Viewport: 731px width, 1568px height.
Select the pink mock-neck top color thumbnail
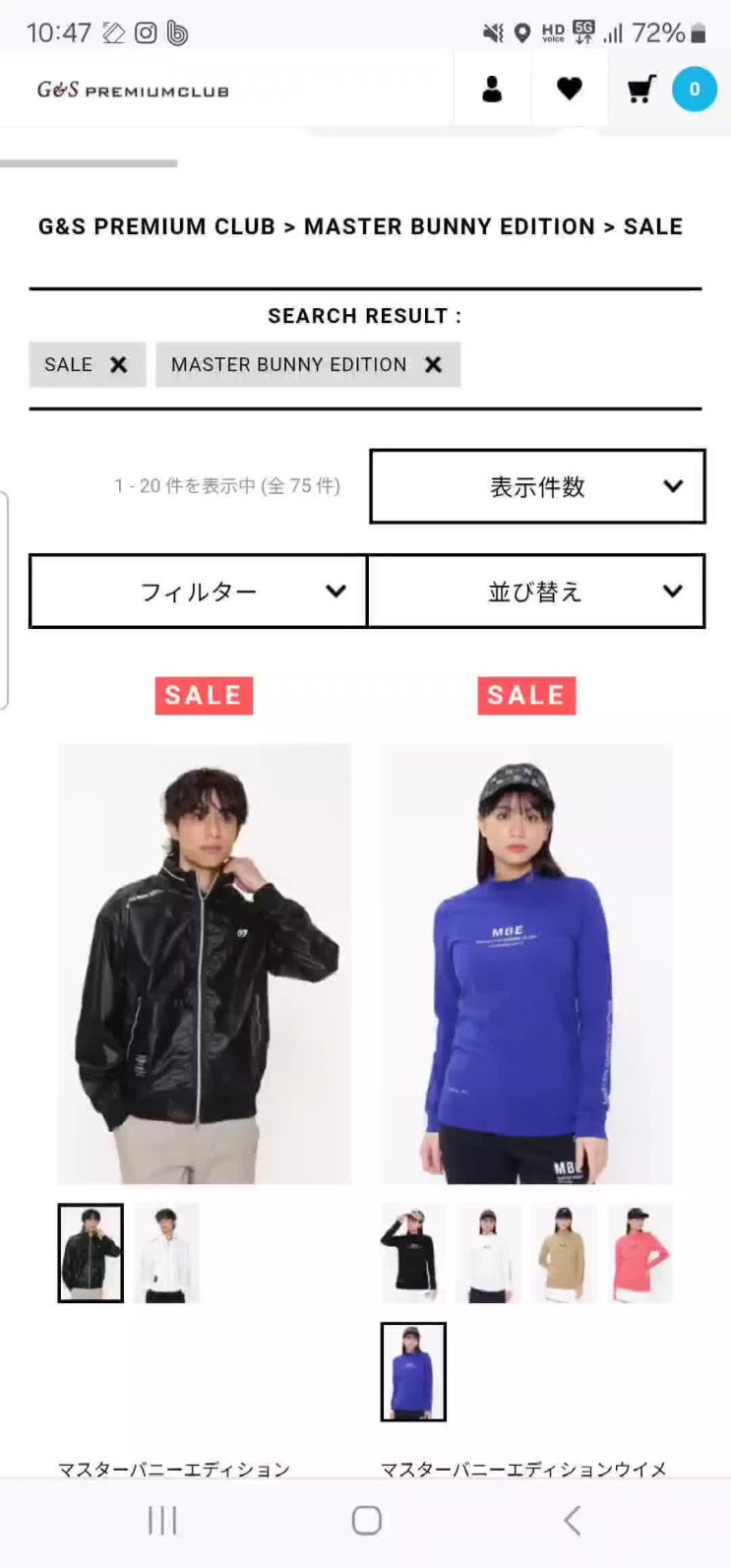tap(640, 1253)
